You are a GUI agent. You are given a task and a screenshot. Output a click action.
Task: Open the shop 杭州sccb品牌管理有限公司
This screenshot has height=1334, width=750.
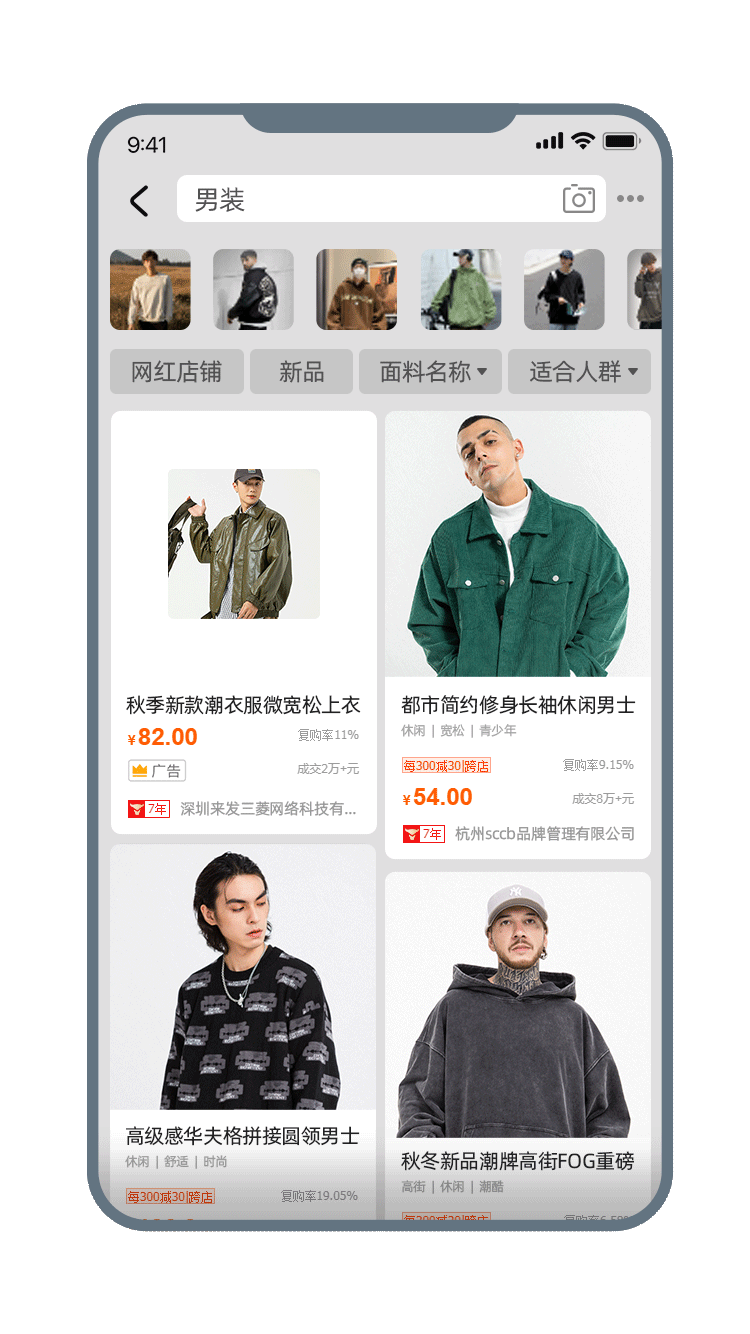(x=544, y=834)
